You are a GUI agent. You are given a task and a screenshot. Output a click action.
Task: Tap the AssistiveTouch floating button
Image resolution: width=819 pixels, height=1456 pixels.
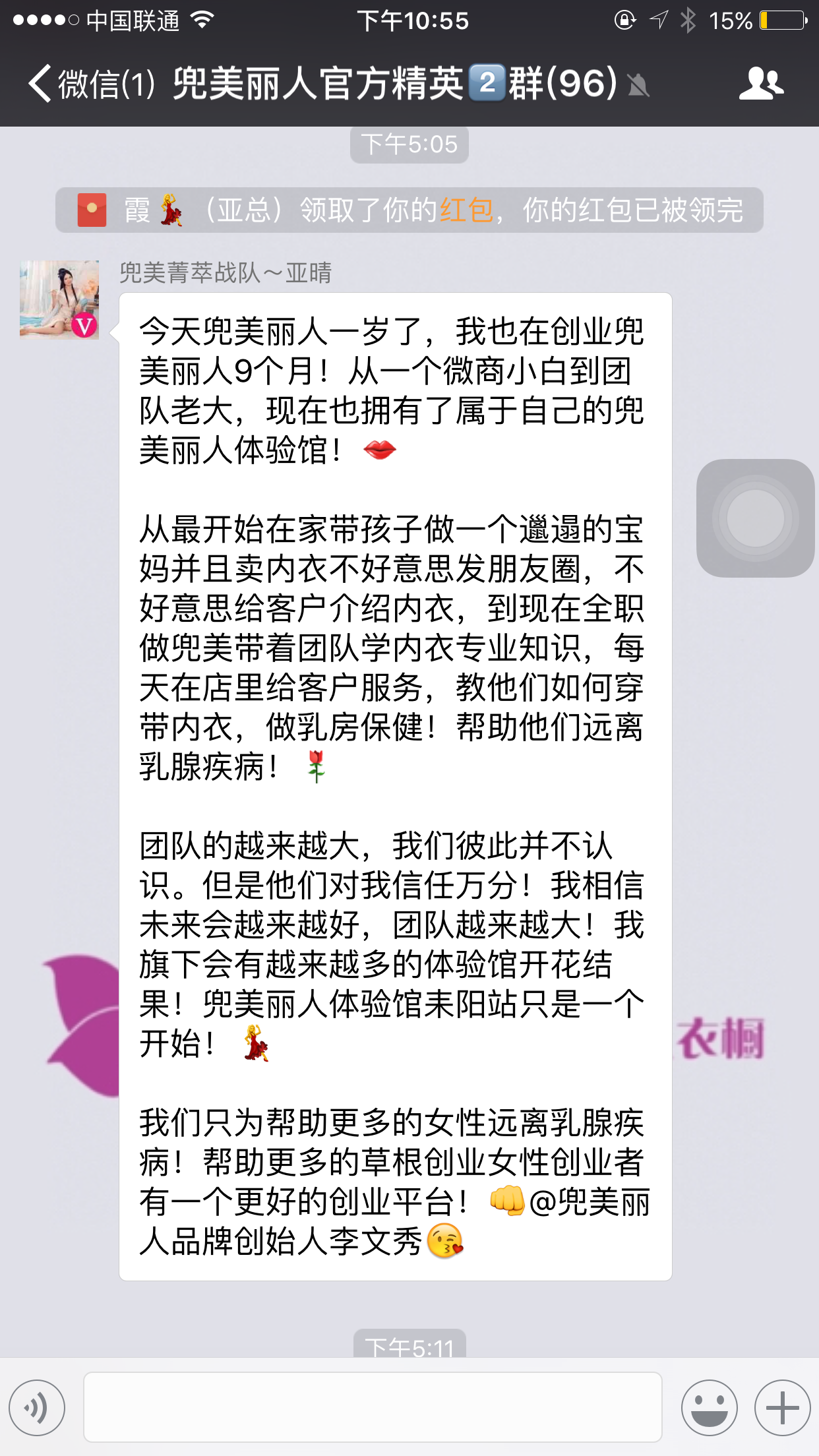[755, 518]
